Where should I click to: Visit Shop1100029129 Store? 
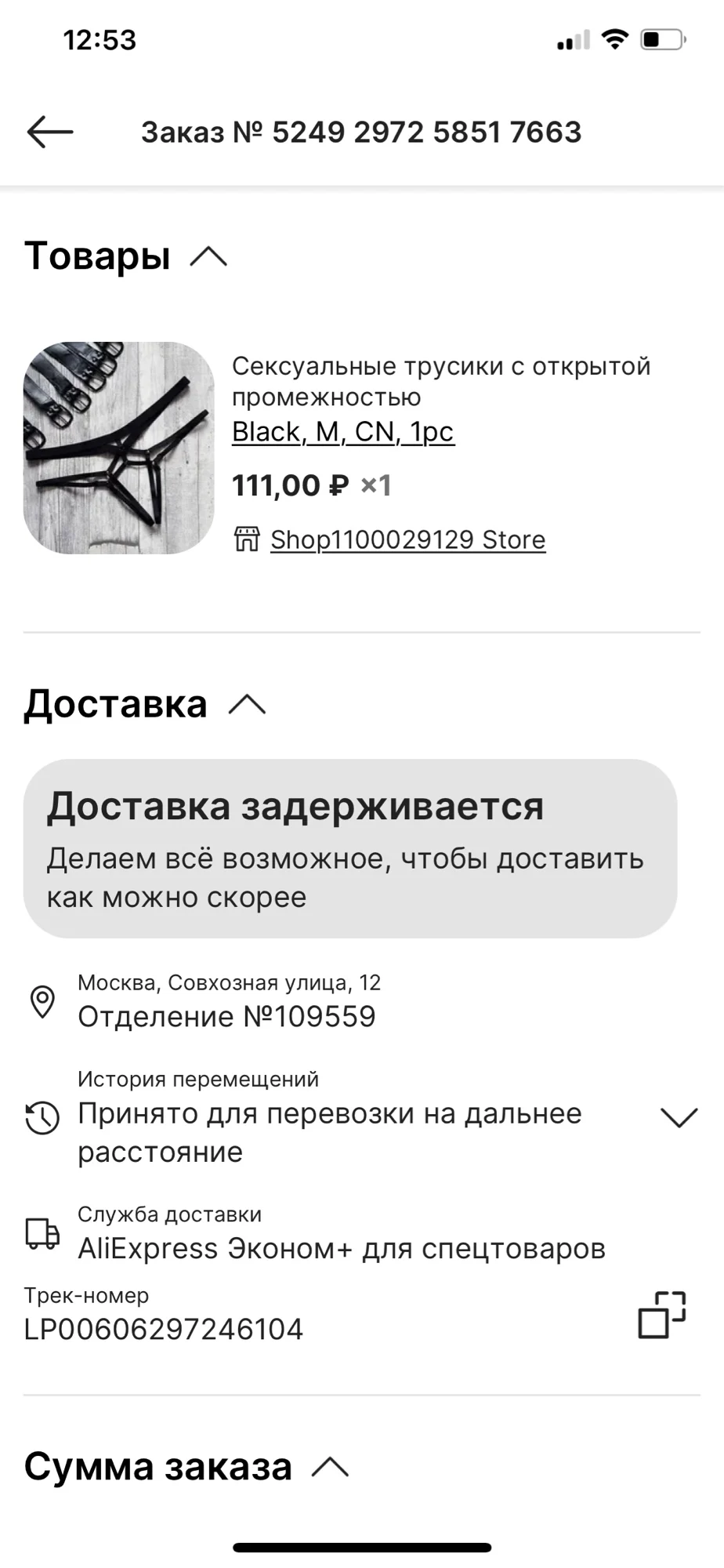[407, 539]
